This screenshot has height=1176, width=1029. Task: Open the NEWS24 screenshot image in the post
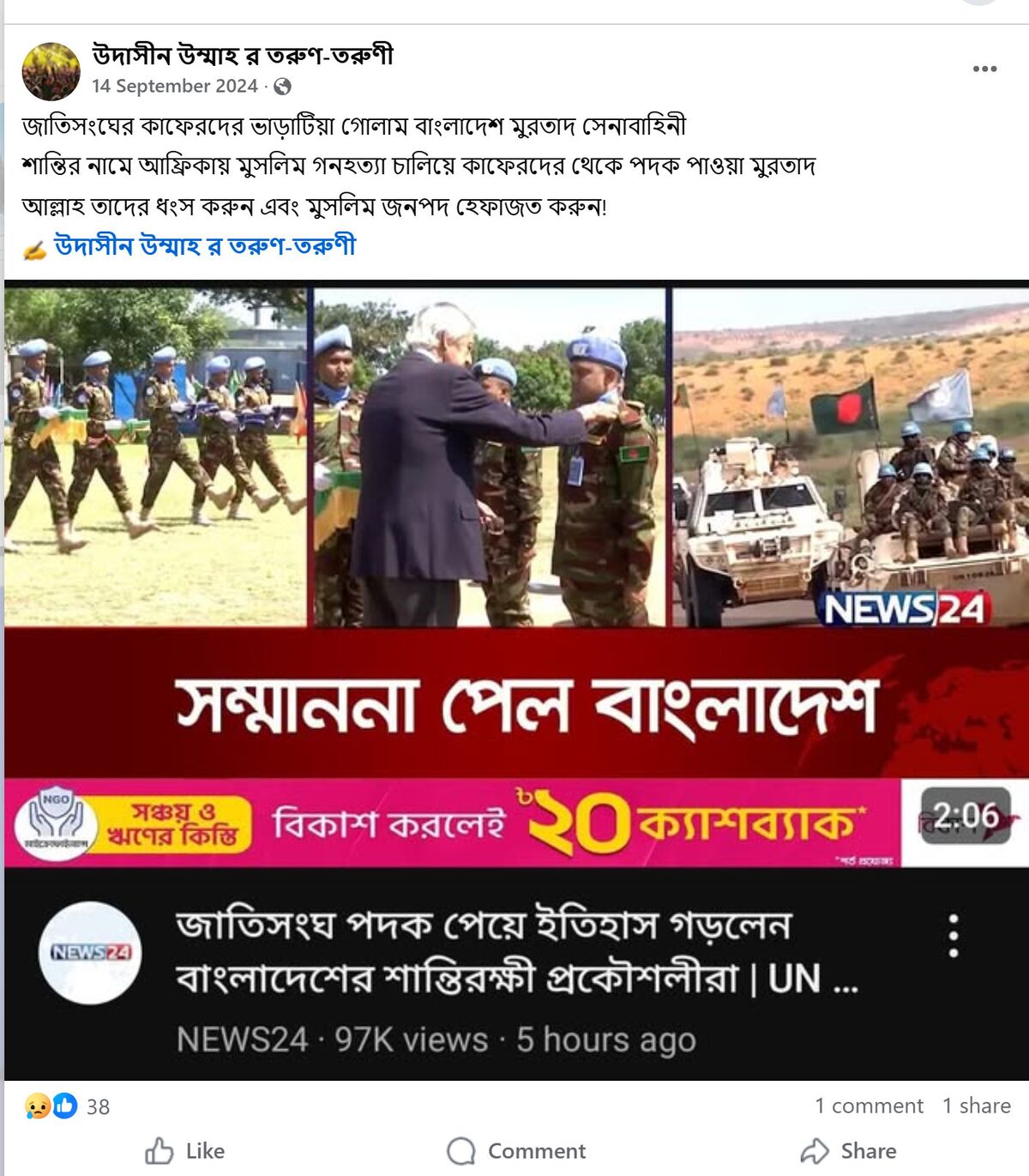tap(516, 678)
